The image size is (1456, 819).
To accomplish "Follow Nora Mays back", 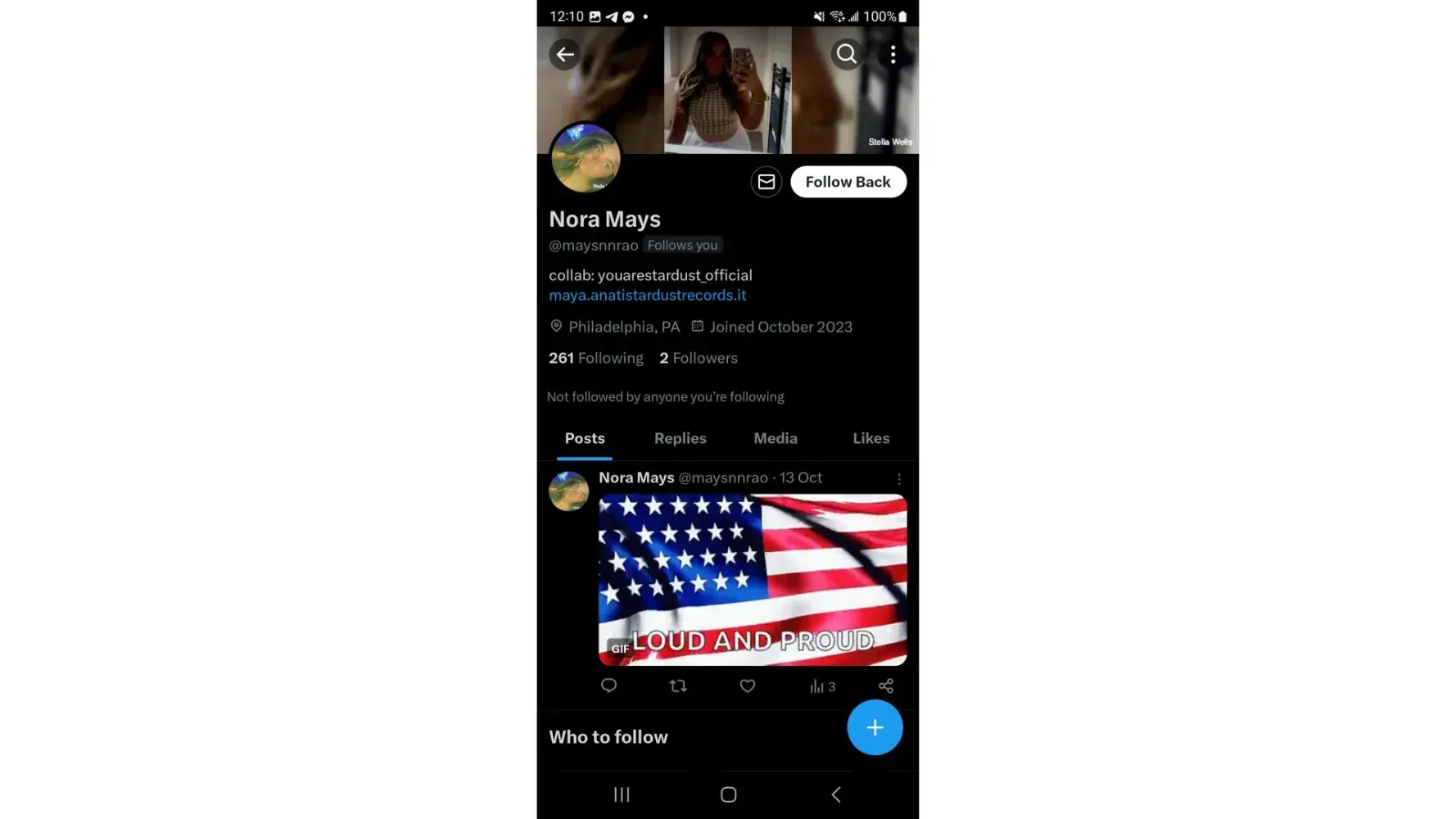I will (x=848, y=182).
